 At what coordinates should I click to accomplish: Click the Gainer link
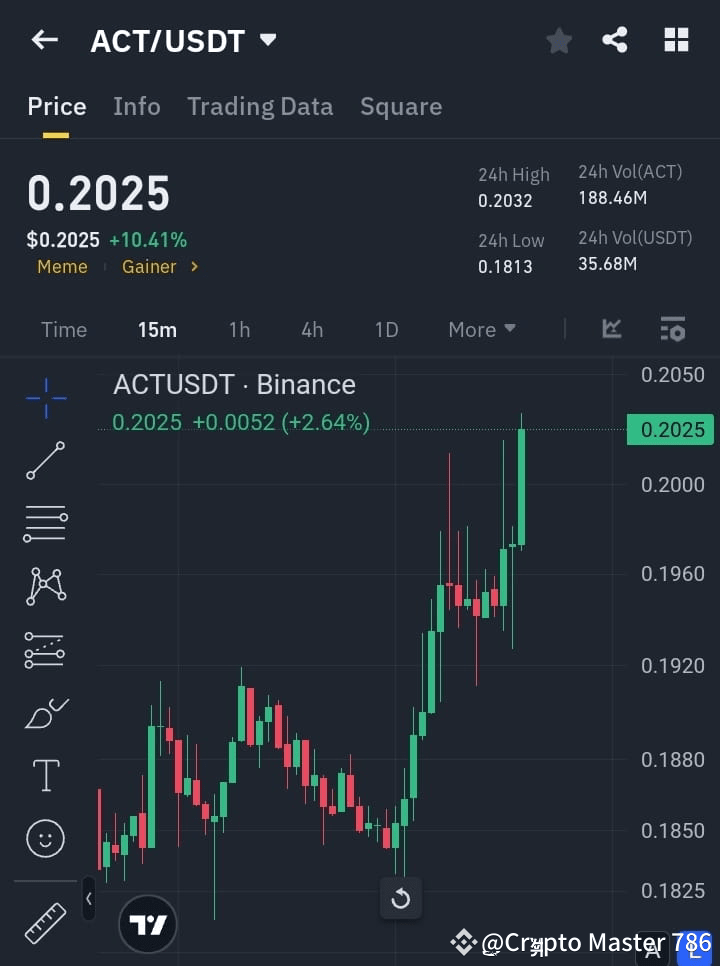149,266
